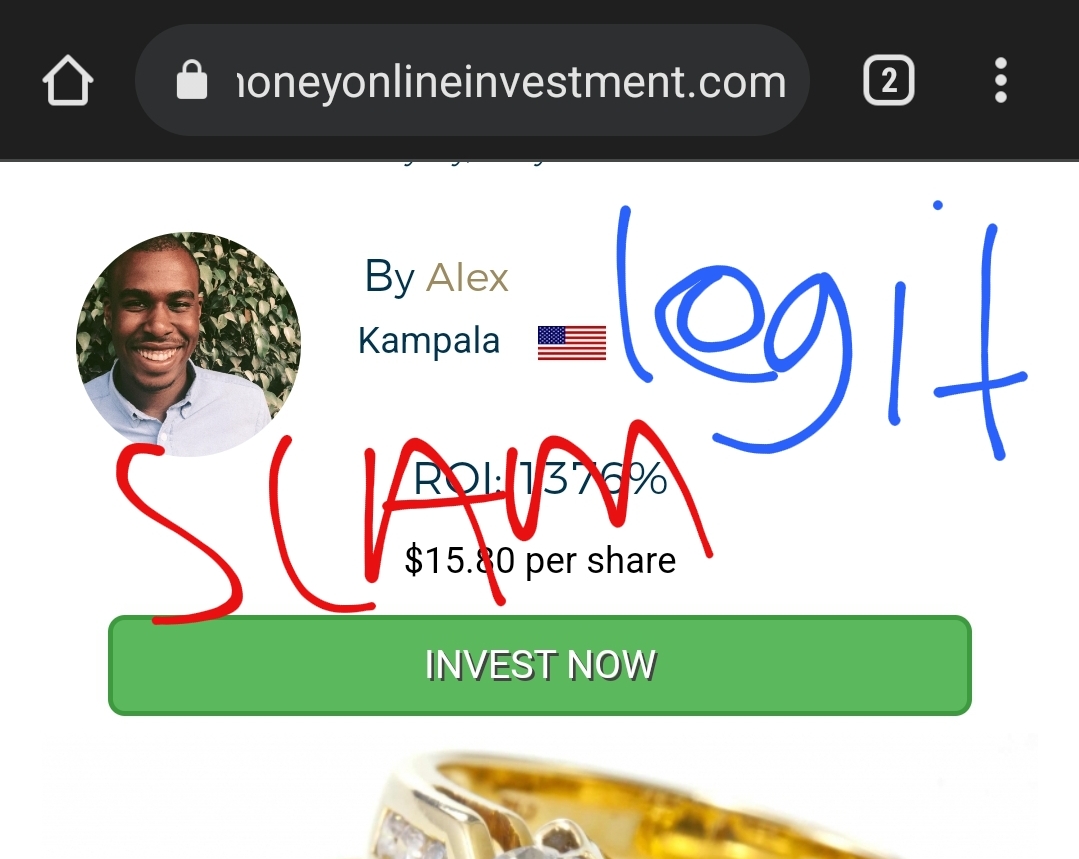This screenshot has width=1079, height=859.
Task: Tap the address bar URL
Action: (x=510, y=81)
